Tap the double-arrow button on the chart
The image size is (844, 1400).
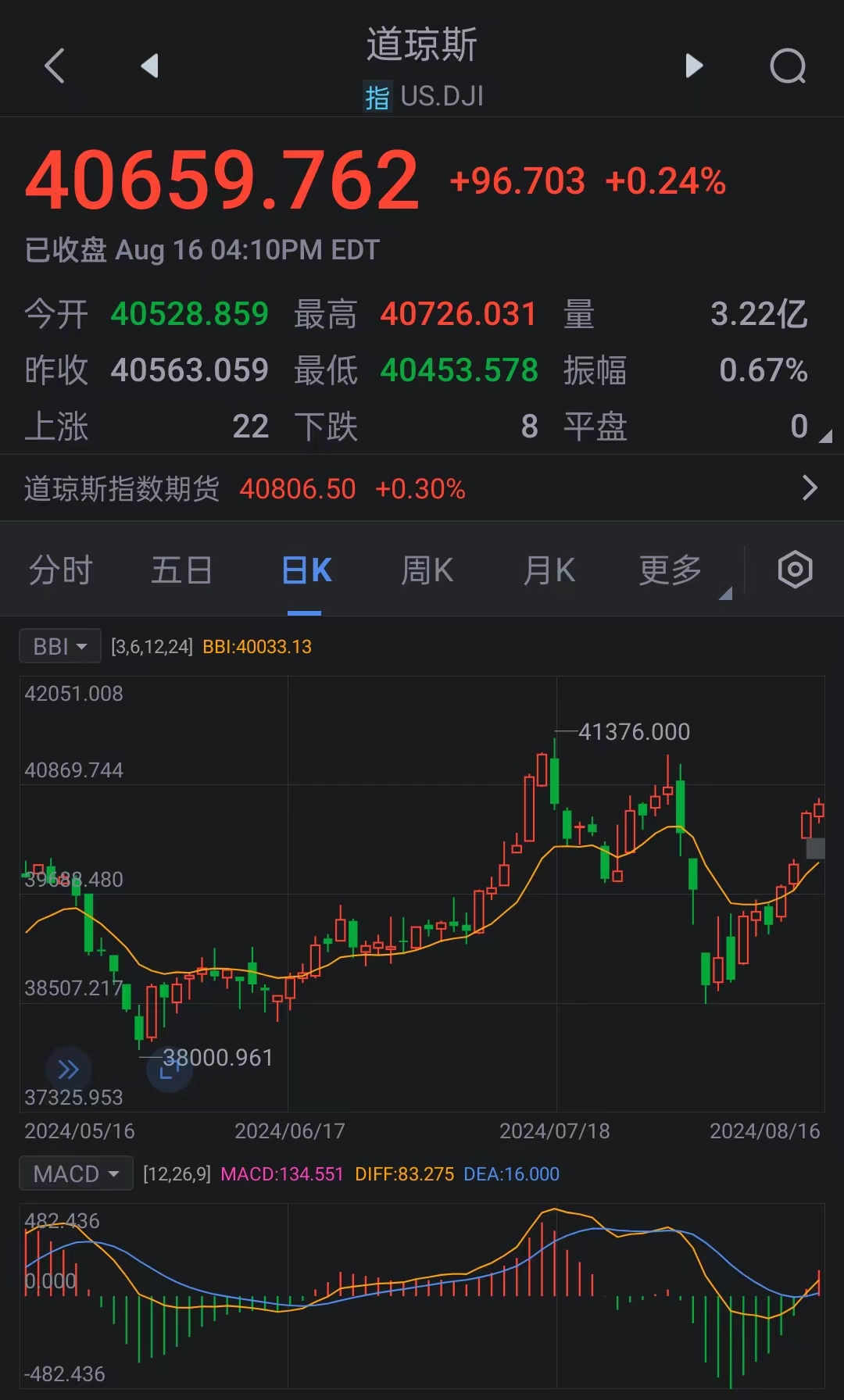click(x=69, y=1069)
